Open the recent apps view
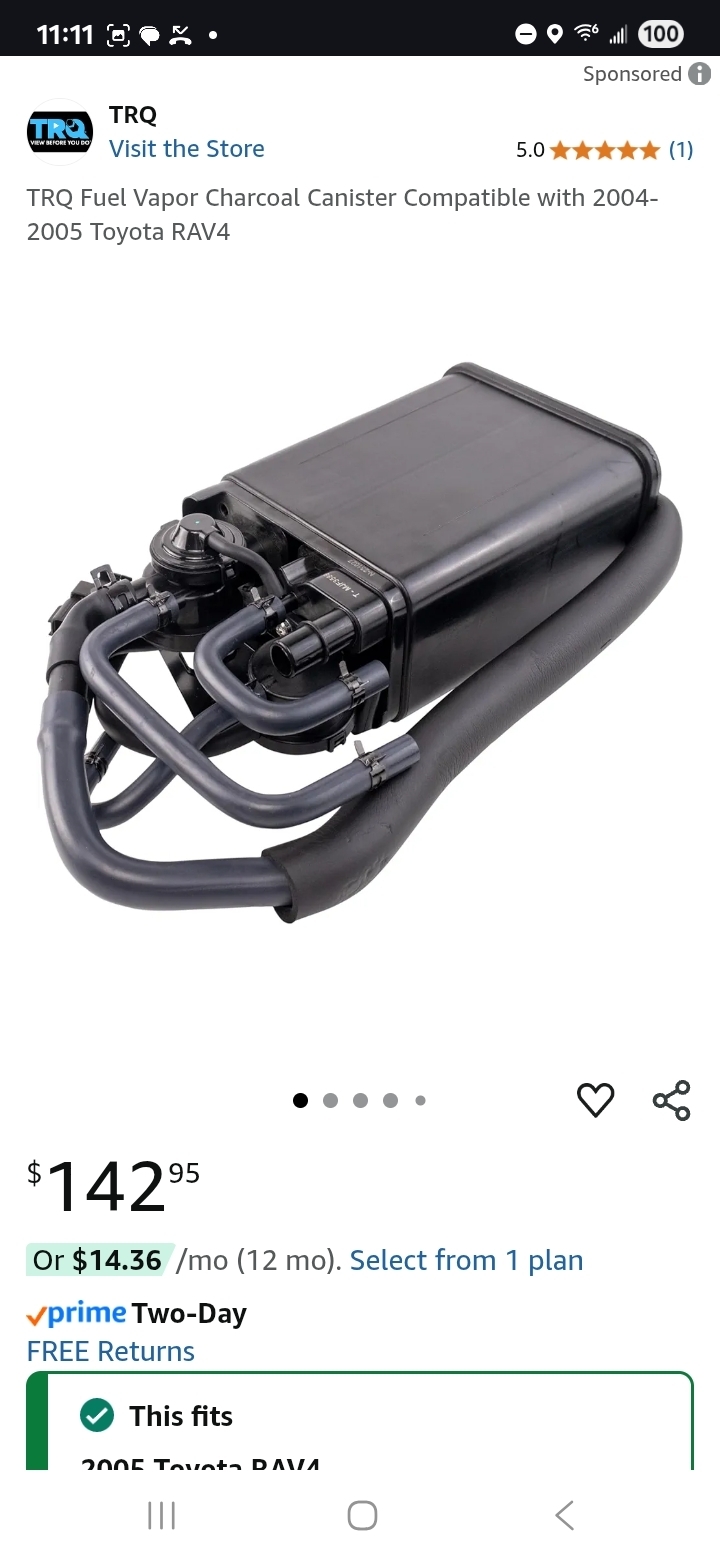 161,1515
